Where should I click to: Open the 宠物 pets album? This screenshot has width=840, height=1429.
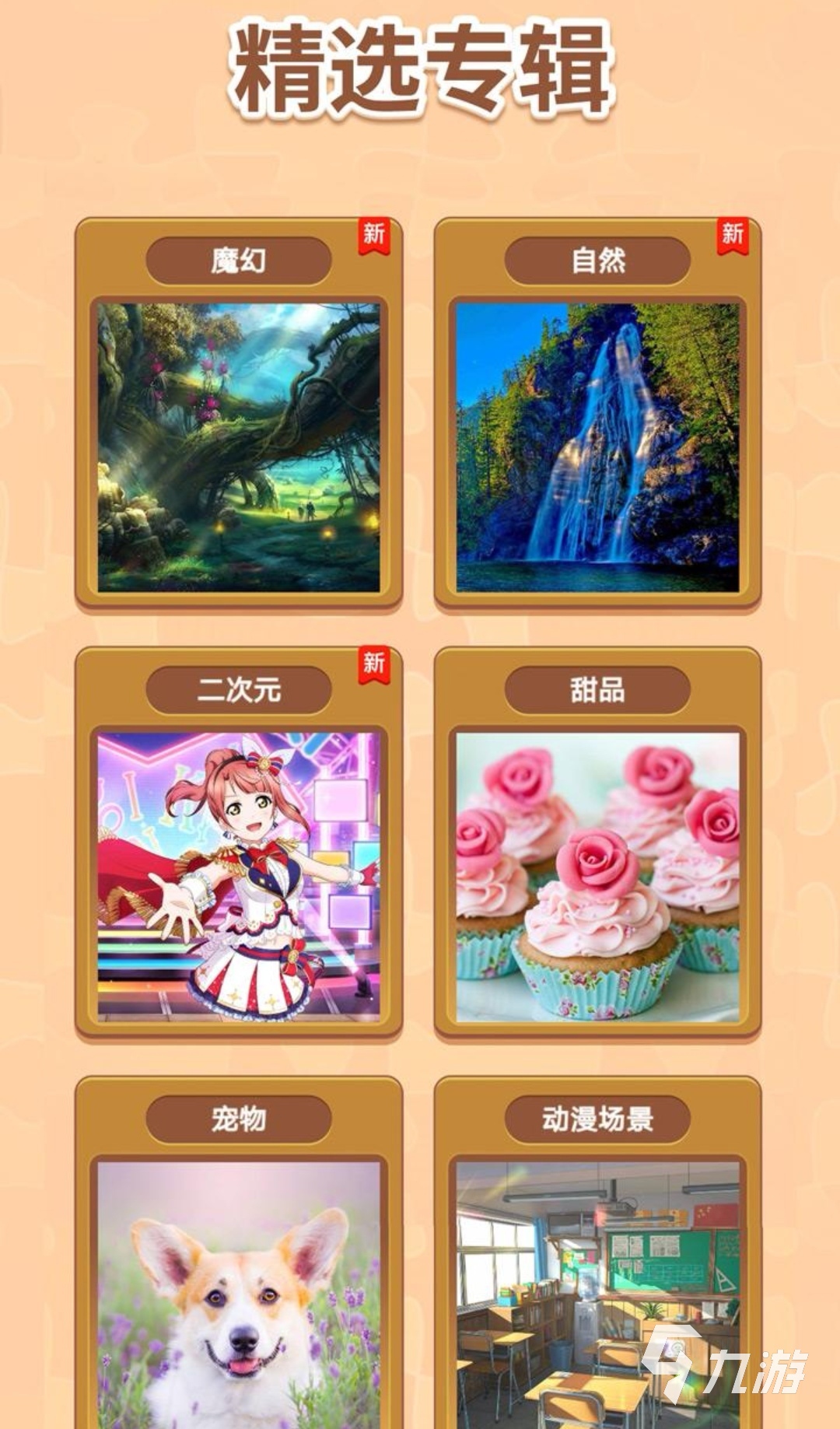[x=239, y=1252]
